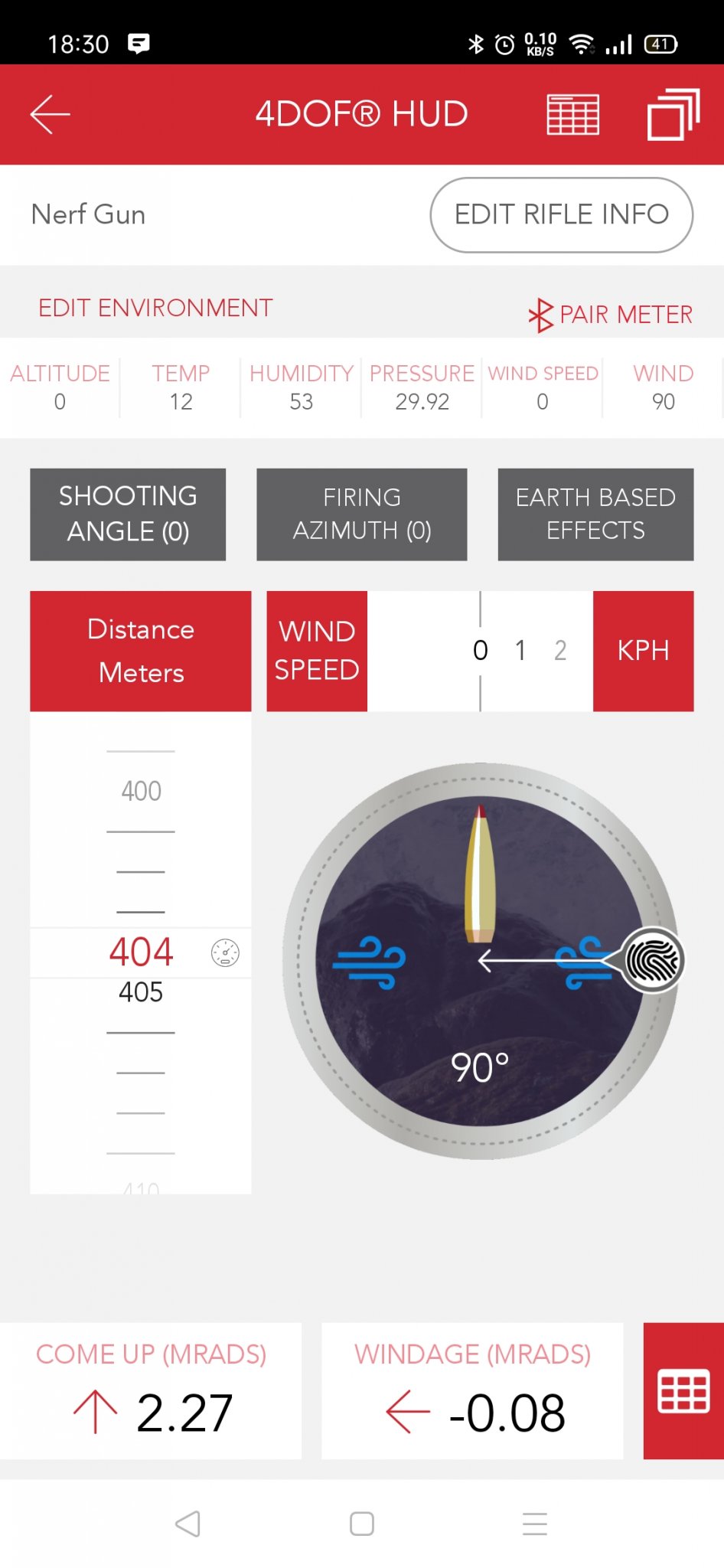Open the stacked windows icon in header
Screen dimensions: 724x1568
(673, 115)
